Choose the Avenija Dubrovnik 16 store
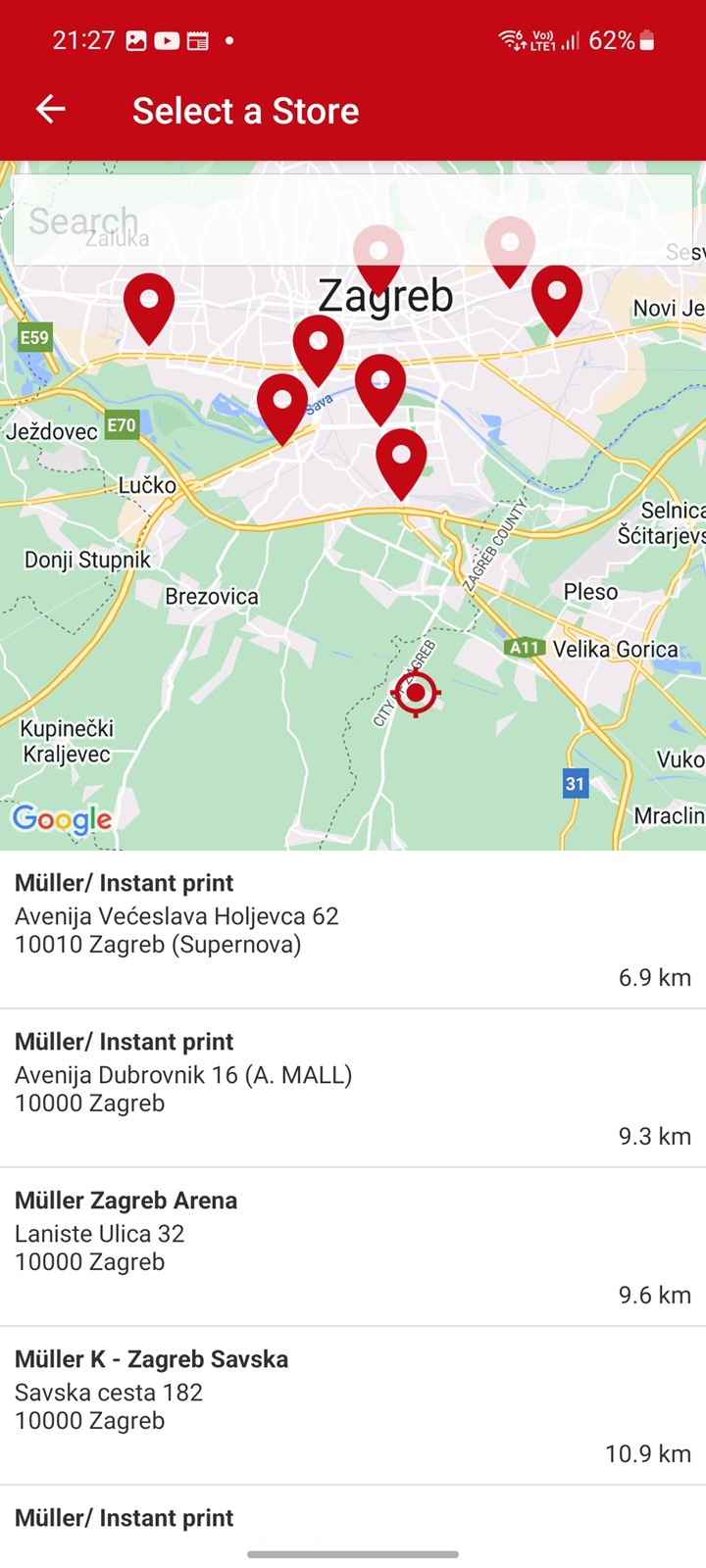706x1568 pixels. (x=353, y=1089)
